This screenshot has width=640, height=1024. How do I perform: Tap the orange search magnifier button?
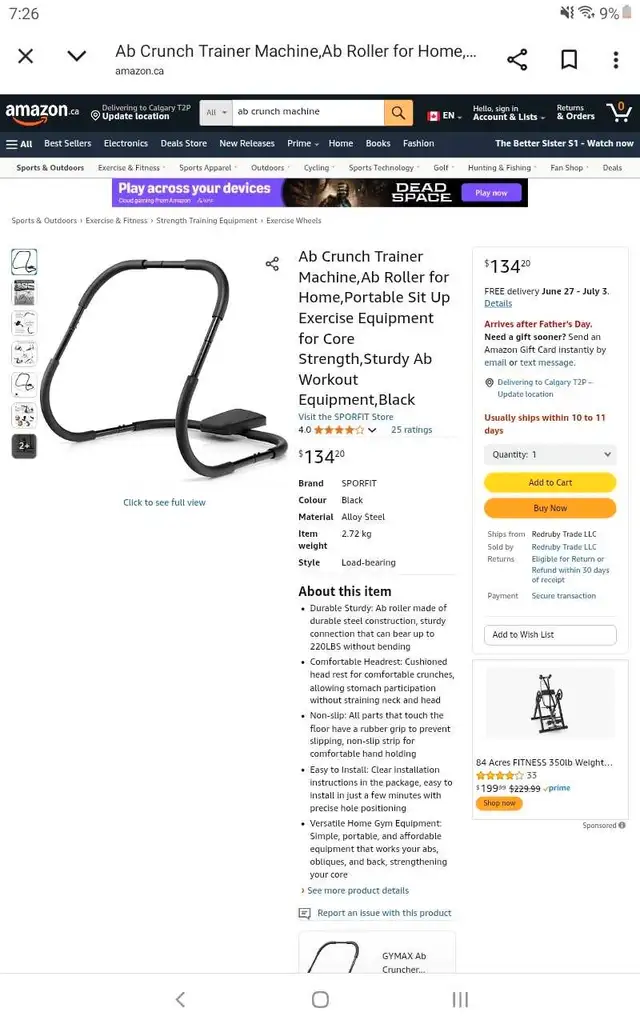pos(398,112)
